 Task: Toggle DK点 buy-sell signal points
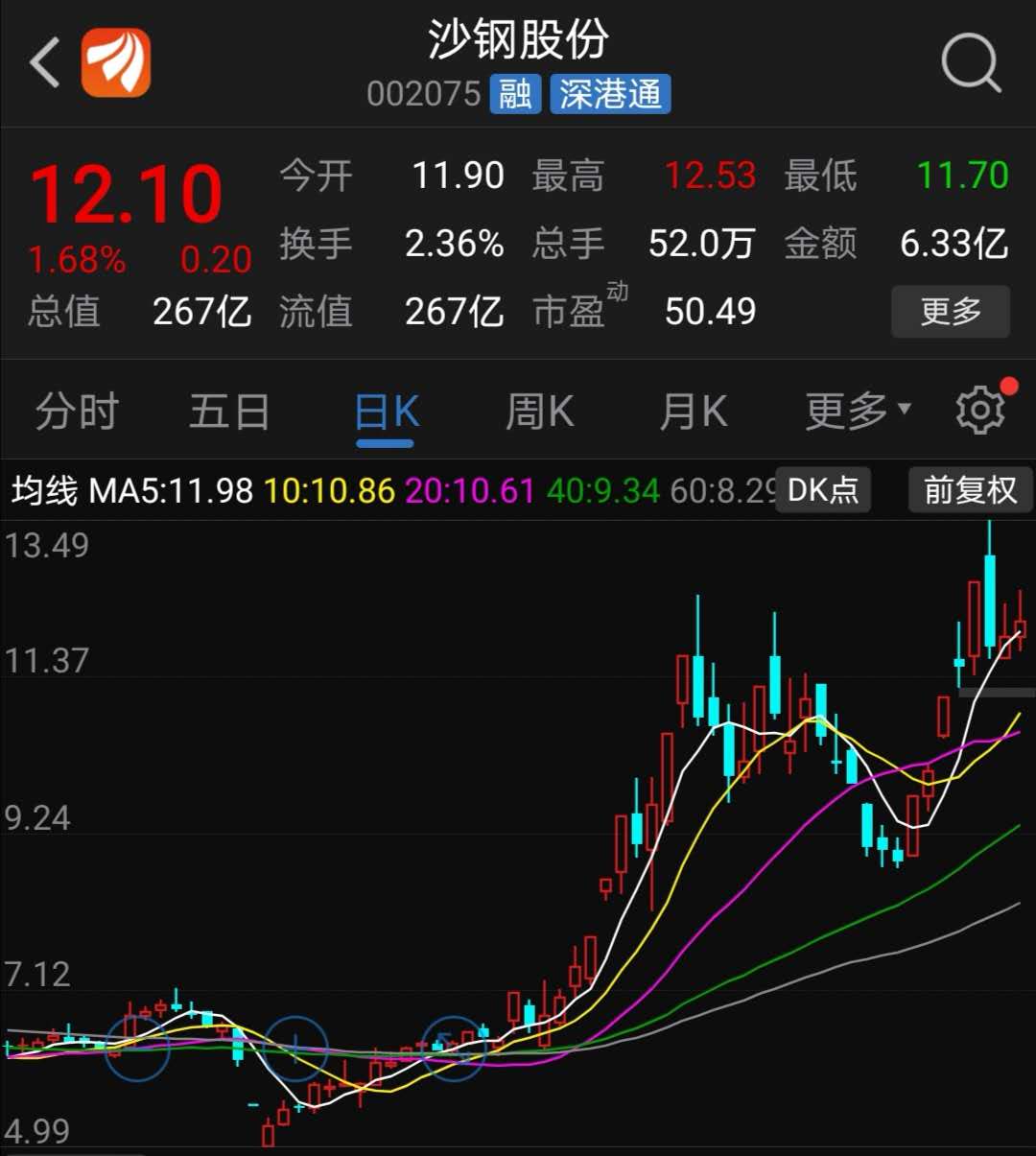[x=822, y=489]
